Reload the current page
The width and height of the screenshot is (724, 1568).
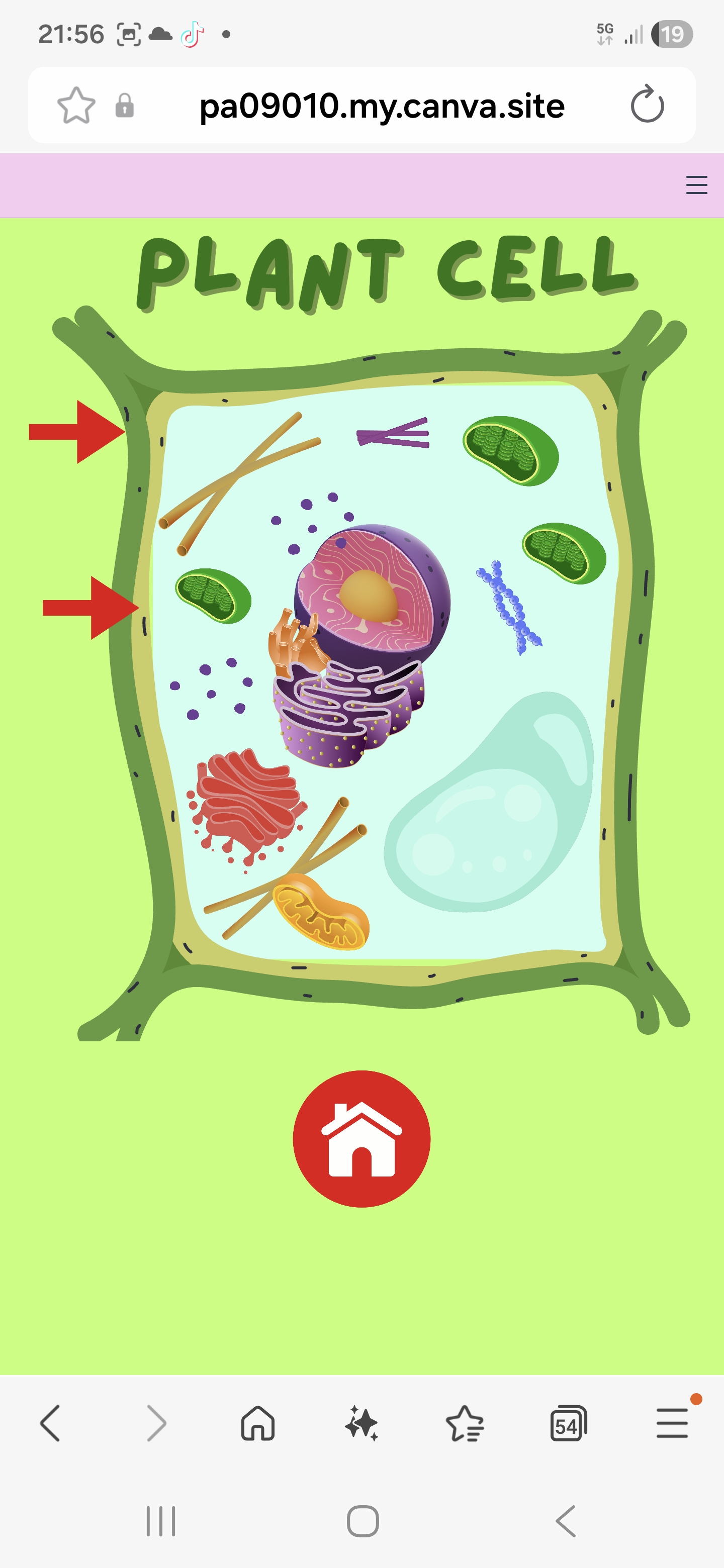coord(647,106)
